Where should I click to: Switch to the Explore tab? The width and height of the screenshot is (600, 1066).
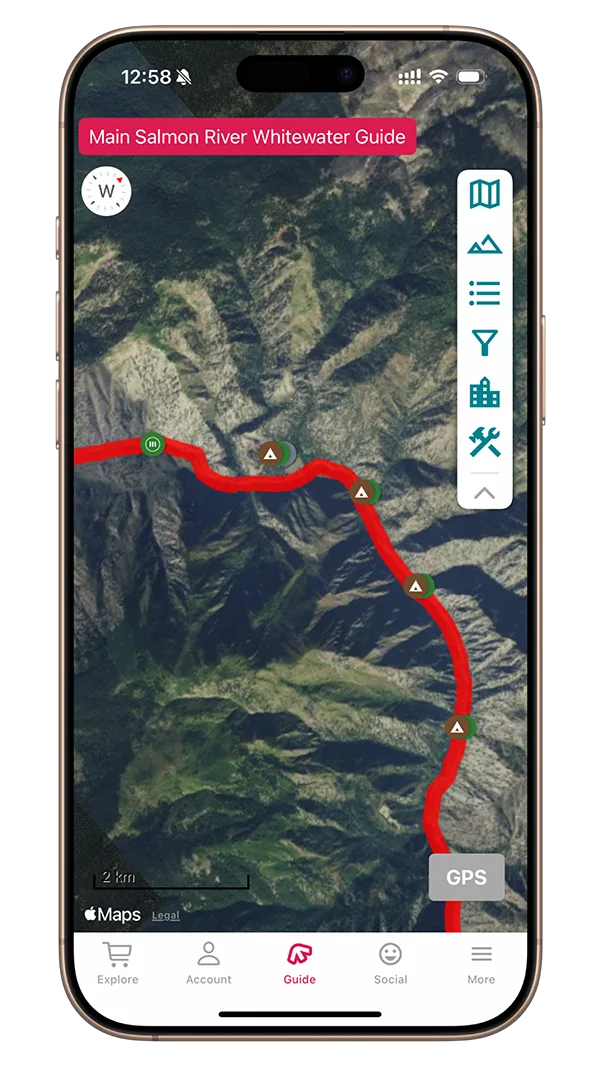pyautogui.click(x=118, y=963)
